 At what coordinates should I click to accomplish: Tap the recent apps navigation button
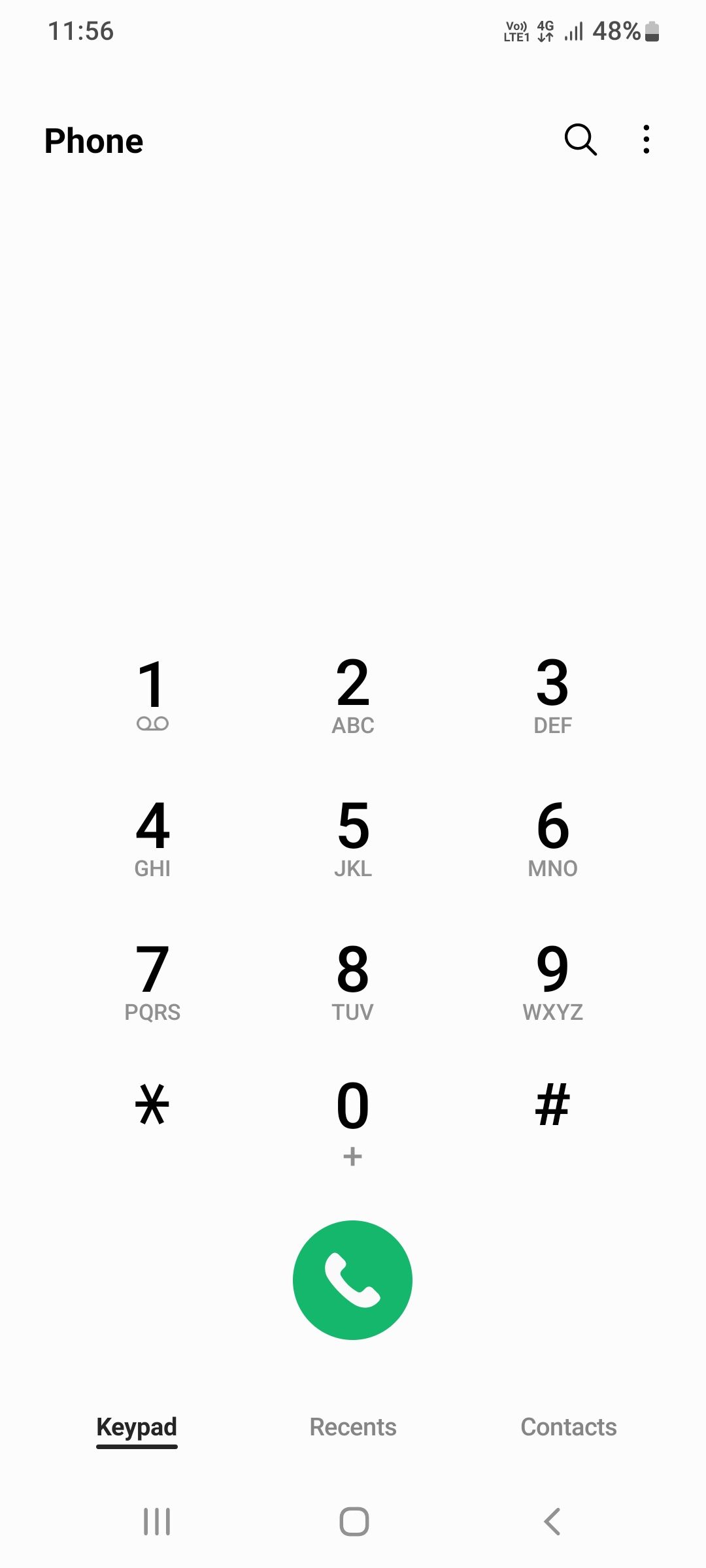(156, 1520)
